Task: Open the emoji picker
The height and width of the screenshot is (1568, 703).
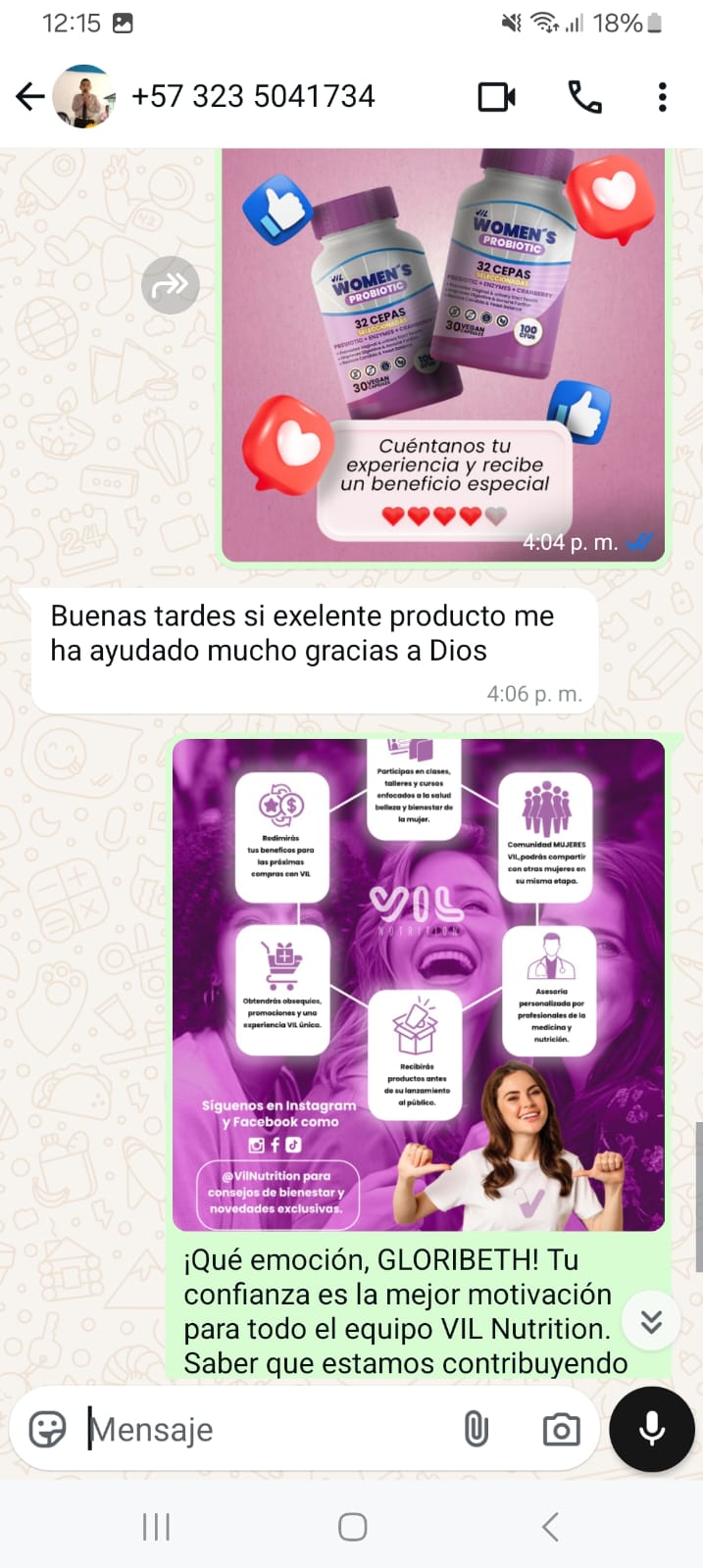Action: [x=47, y=1430]
